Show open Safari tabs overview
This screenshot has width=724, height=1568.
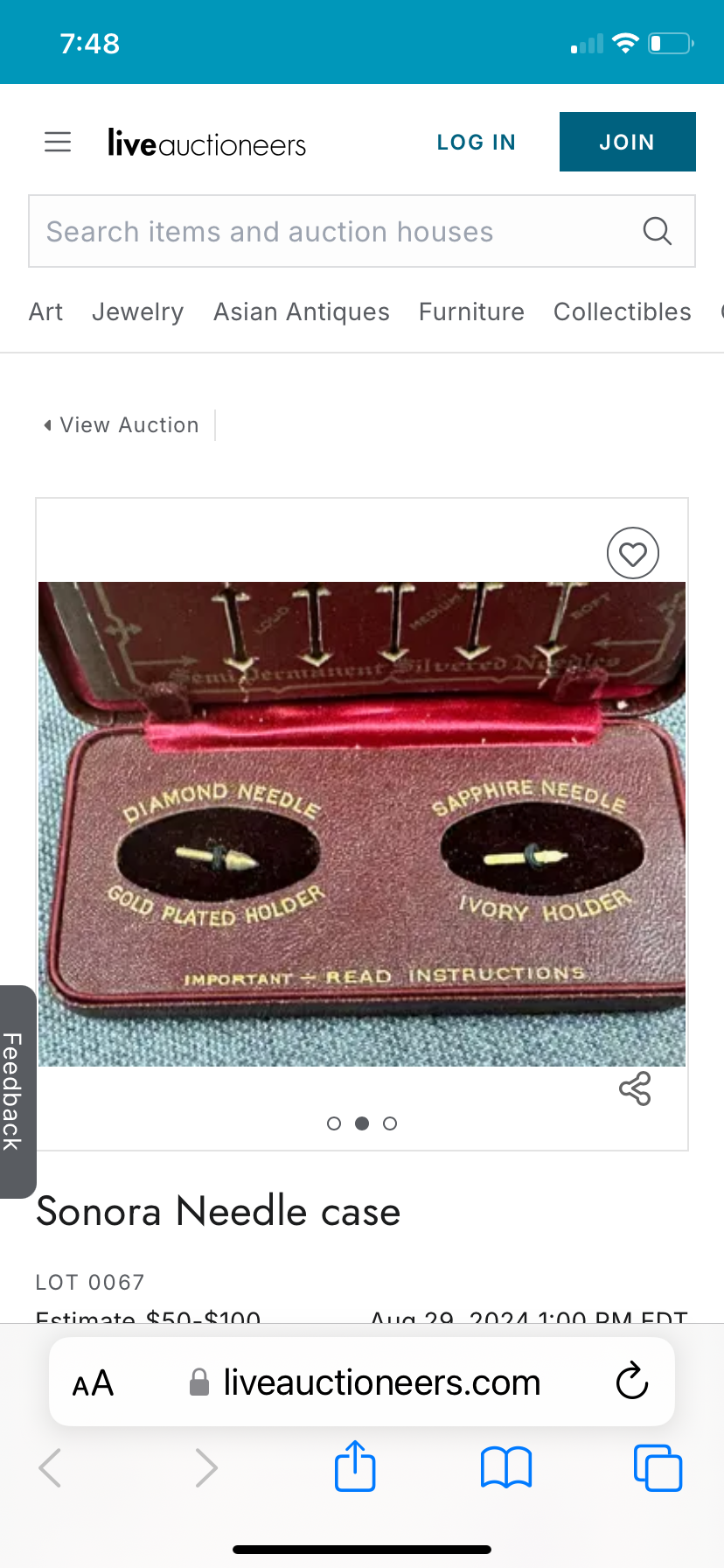click(657, 1467)
